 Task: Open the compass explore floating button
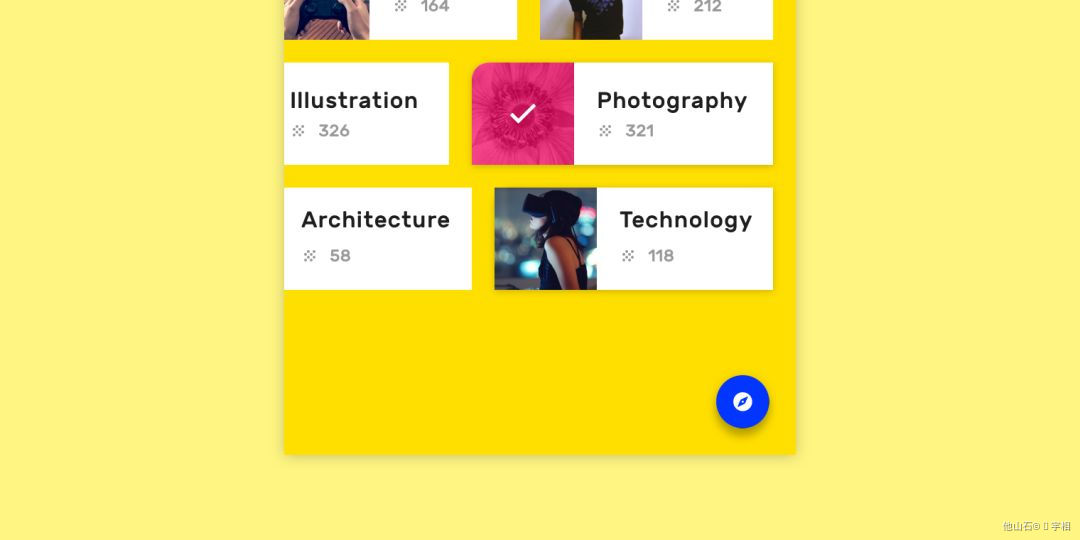pyautogui.click(x=742, y=402)
